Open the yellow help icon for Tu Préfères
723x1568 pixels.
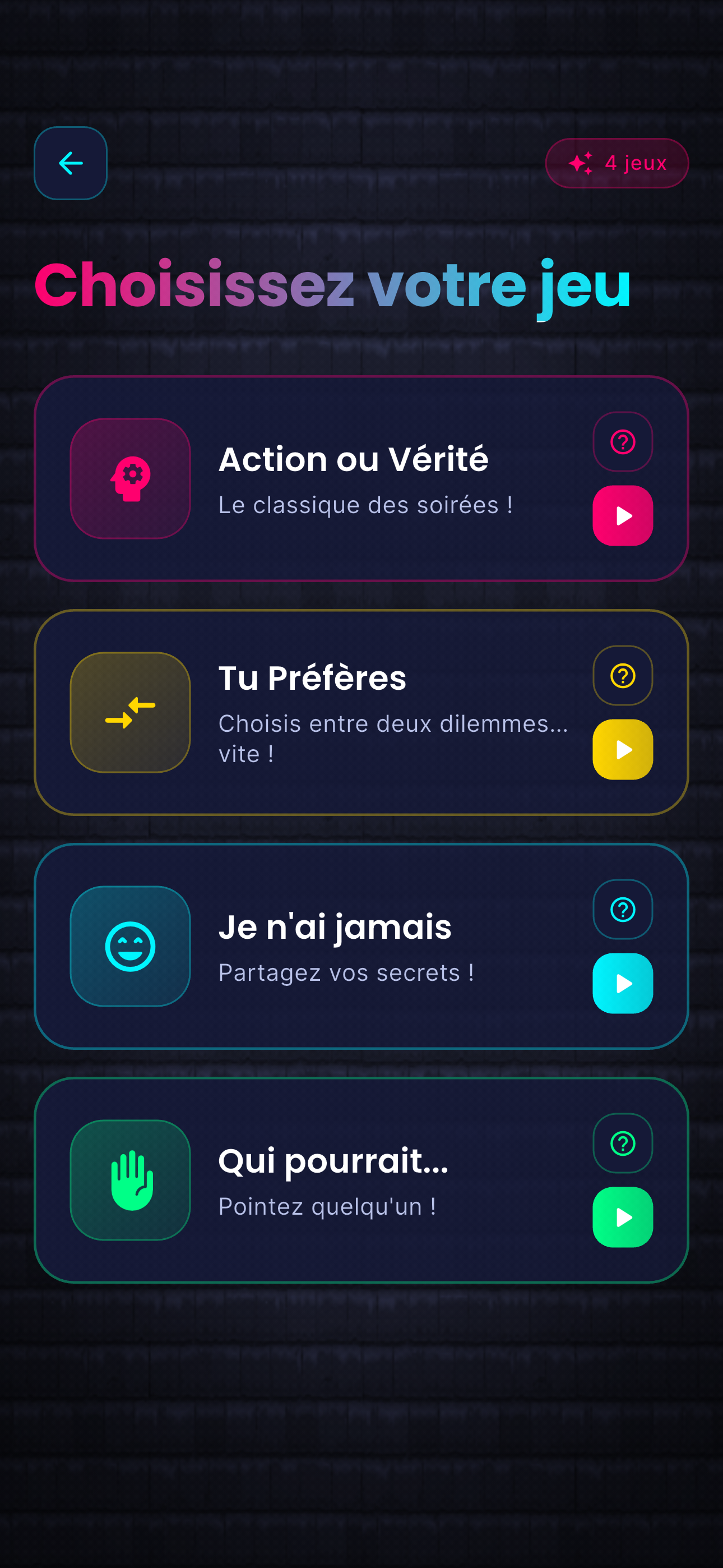tap(623, 676)
